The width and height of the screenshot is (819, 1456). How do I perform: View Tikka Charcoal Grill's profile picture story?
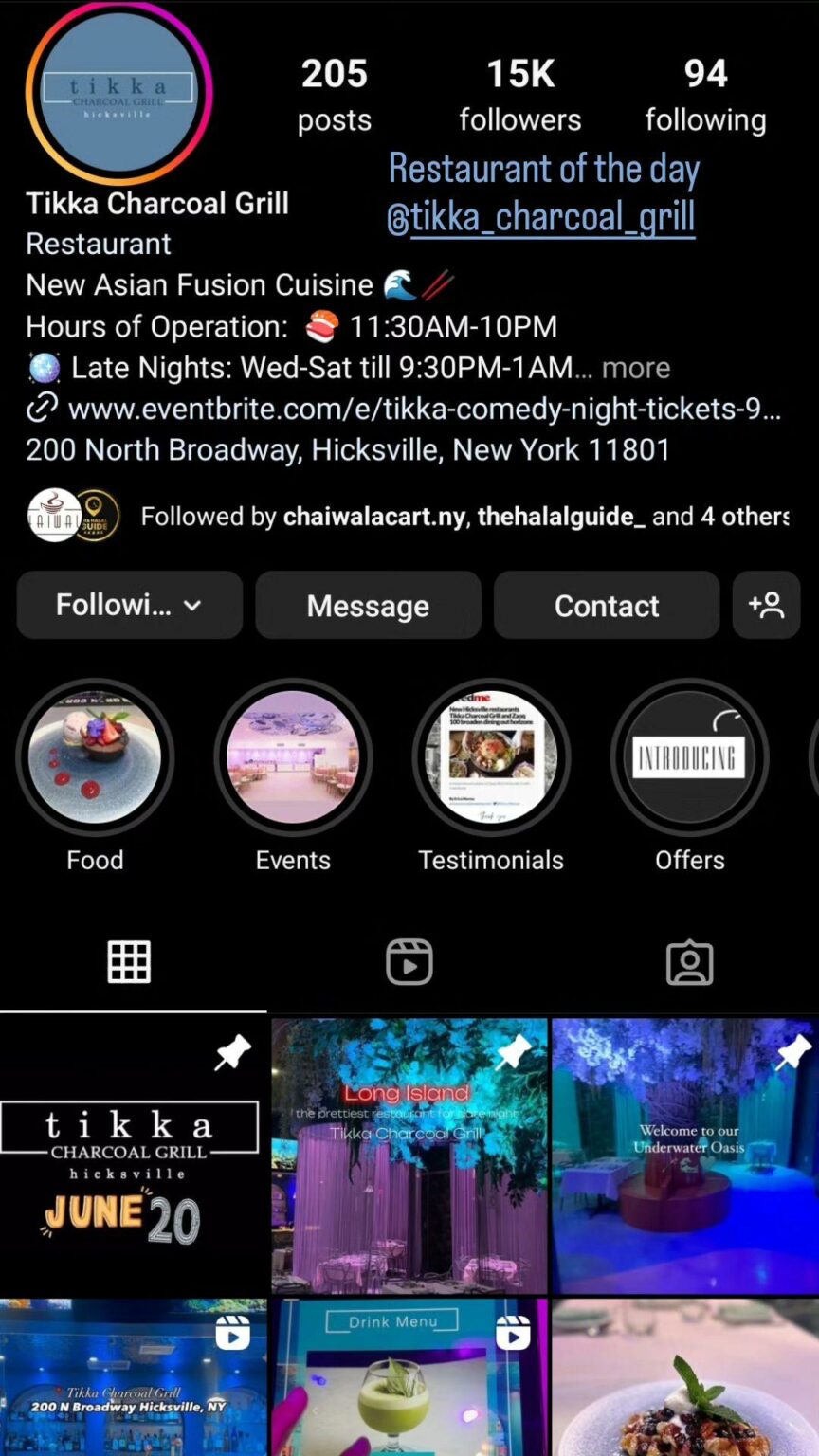[118, 93]
